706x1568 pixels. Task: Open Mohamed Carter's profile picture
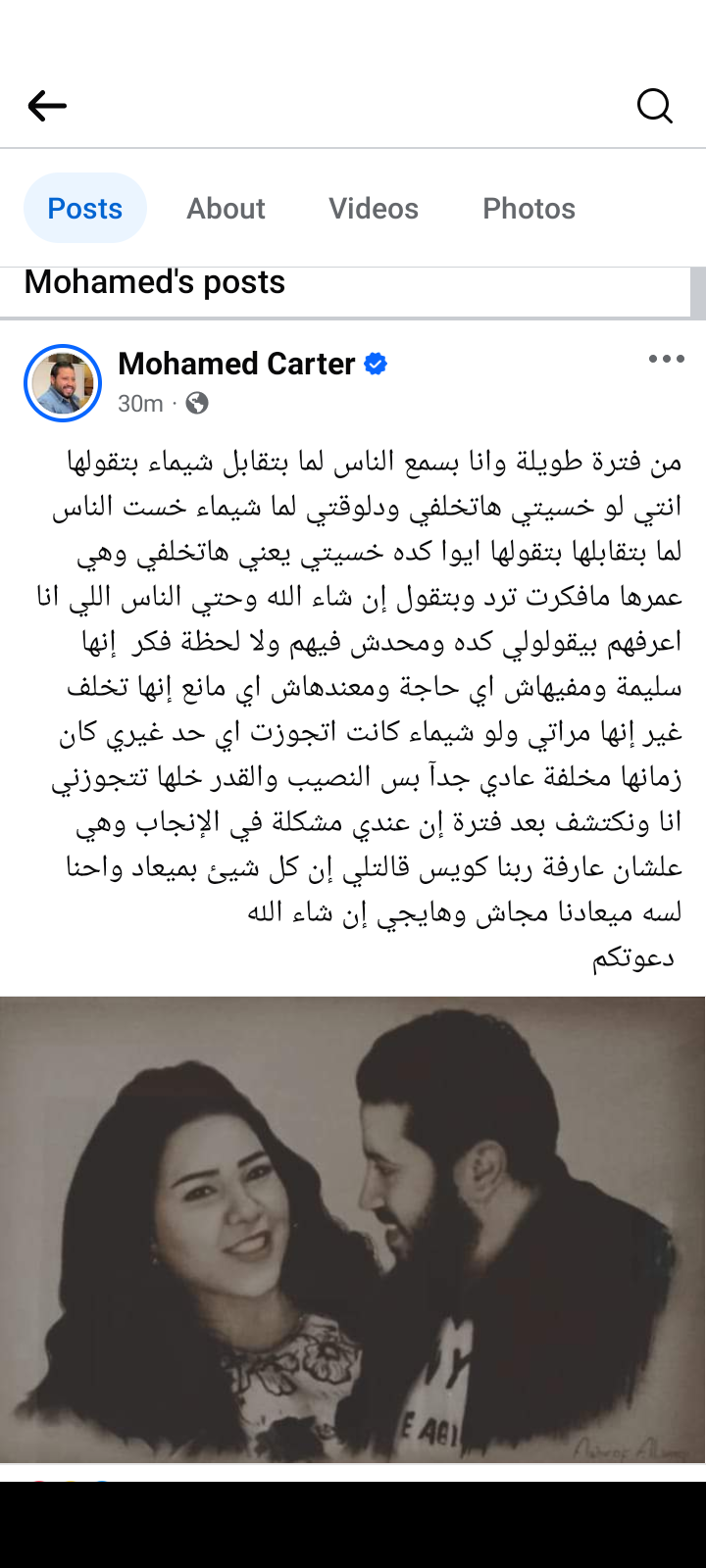(63, 383)
